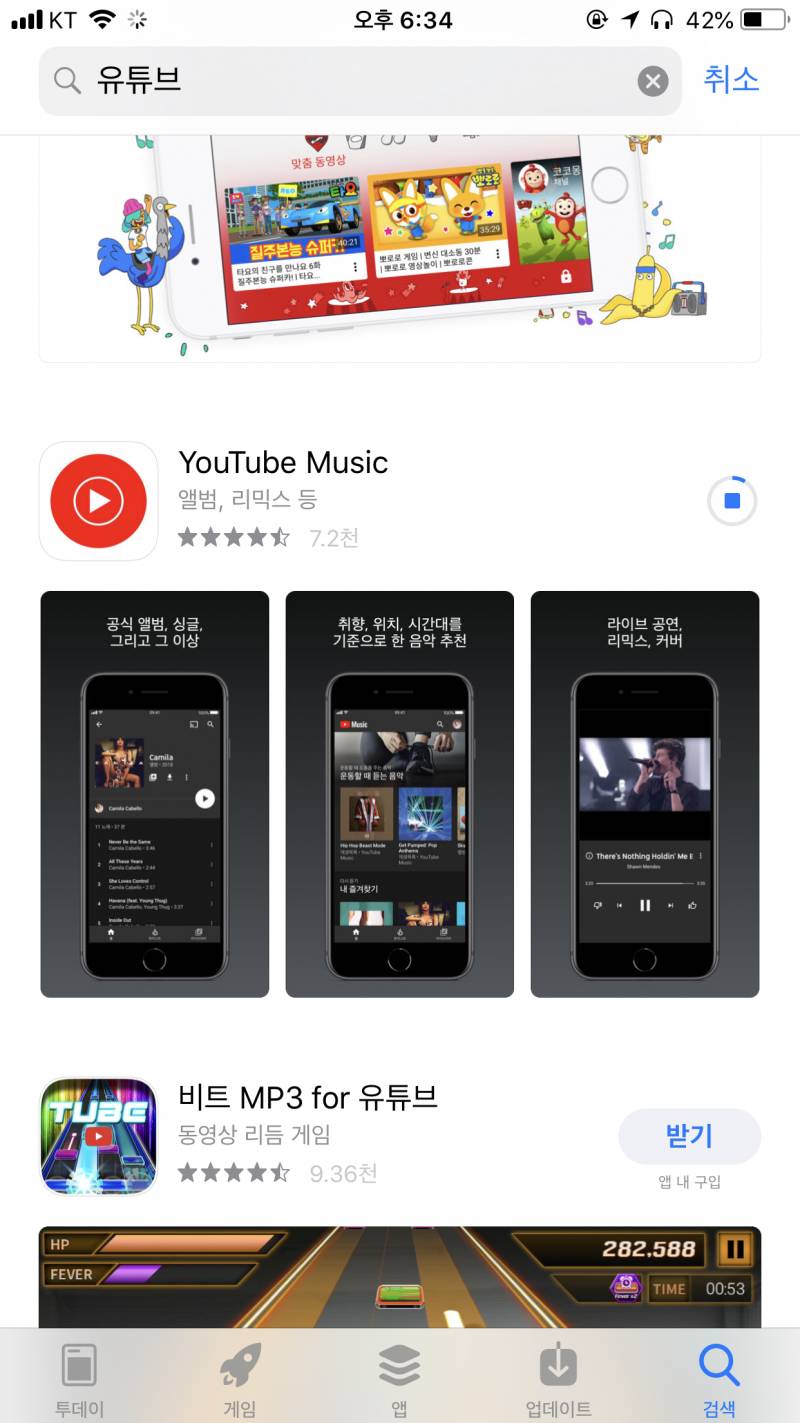Viewport: 800px width, 1423px height.
Task: Open the YouTube Music app icon
Action: [x=97, y=499]
